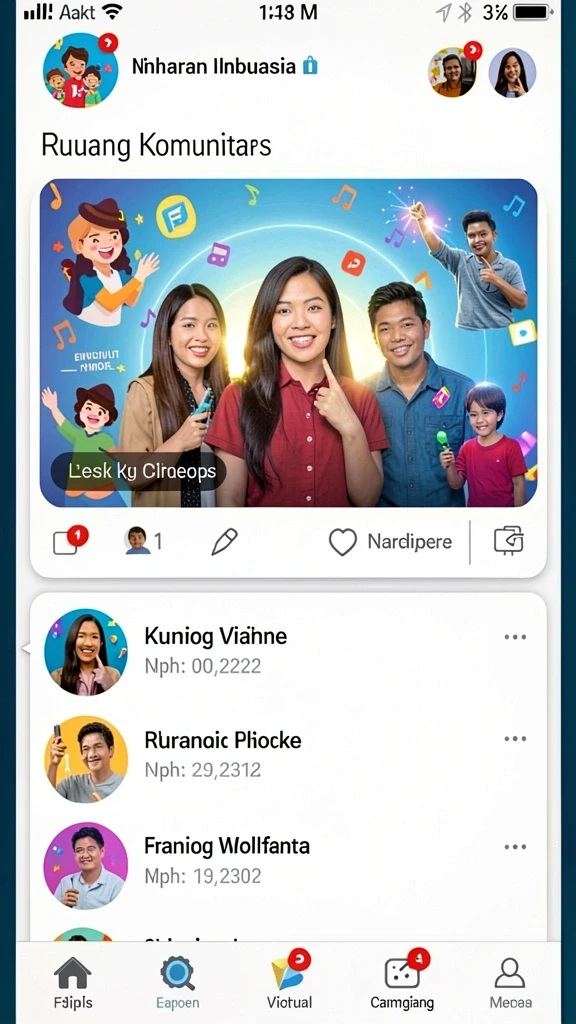View the member count under the banner
Viewport: 576px width, 1024px height.
point(143,541)
